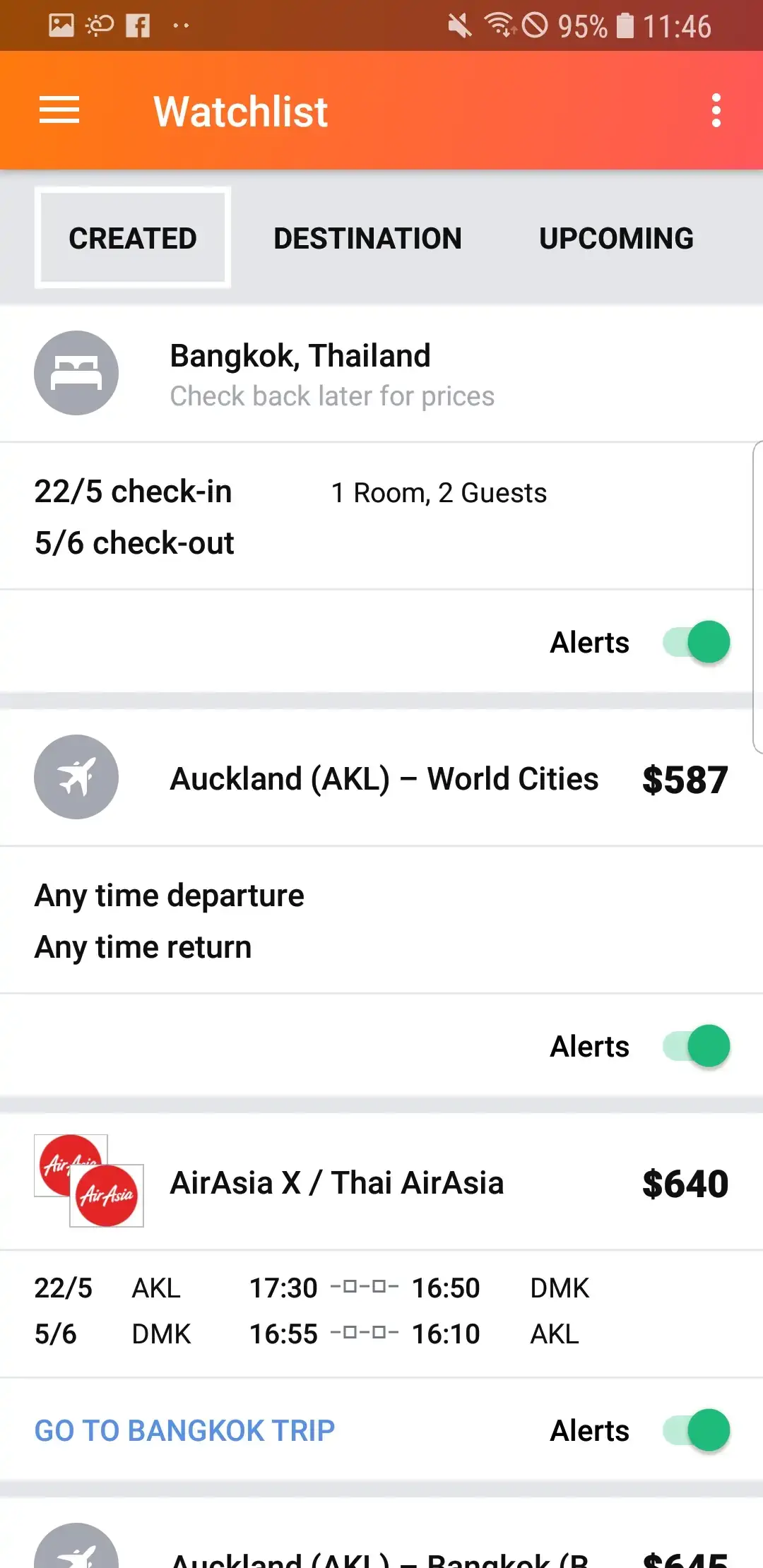This screenshot has width=763, height=1568.
Task: Tap Go to Bangkok Trip link
Action: coord(184,1430)
